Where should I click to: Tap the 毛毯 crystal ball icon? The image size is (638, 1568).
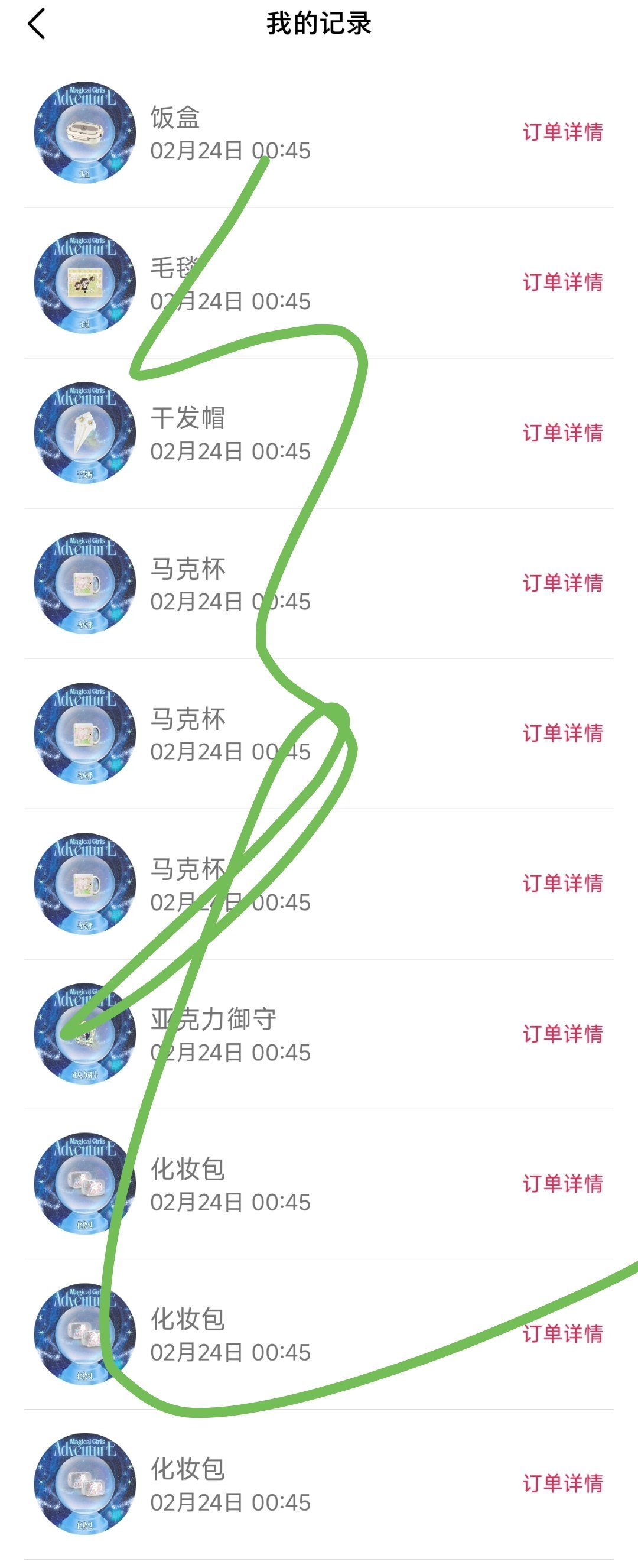[85, 281]
